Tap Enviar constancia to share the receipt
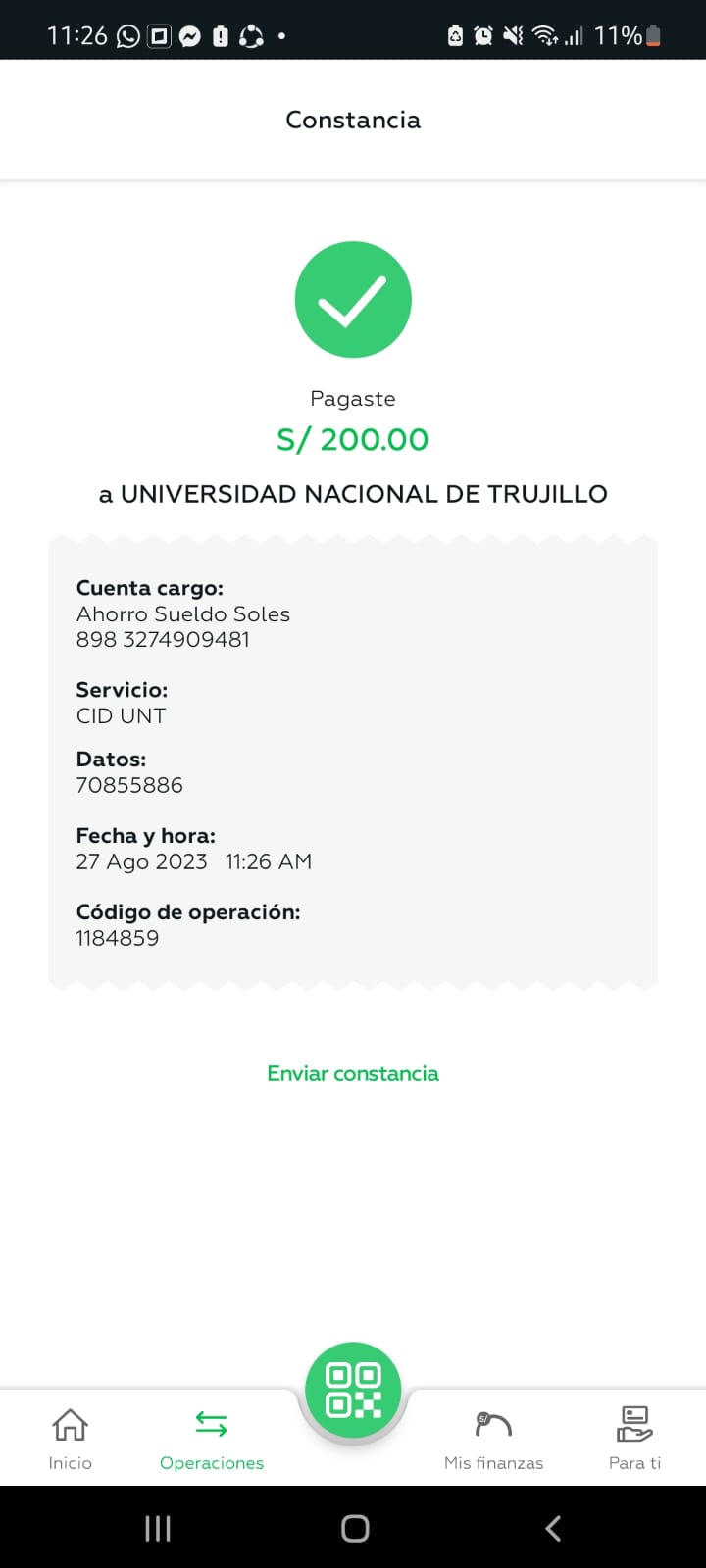The image size is (706, 1568). [x=353, y=1073]
